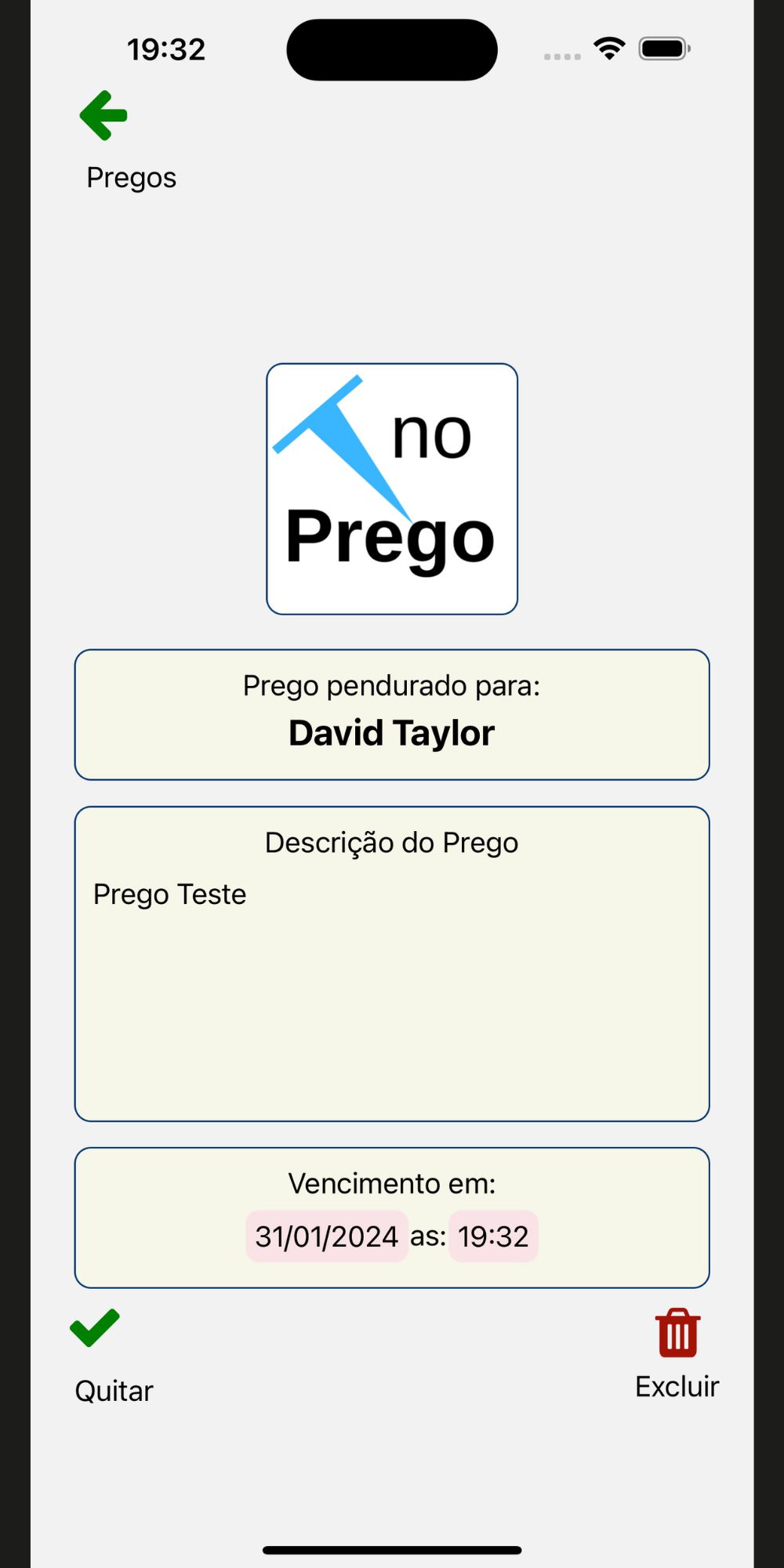Open the 'Prego pendurado para' recipient field
This screenshot has width=784, height=1568.
click(392, 713)
